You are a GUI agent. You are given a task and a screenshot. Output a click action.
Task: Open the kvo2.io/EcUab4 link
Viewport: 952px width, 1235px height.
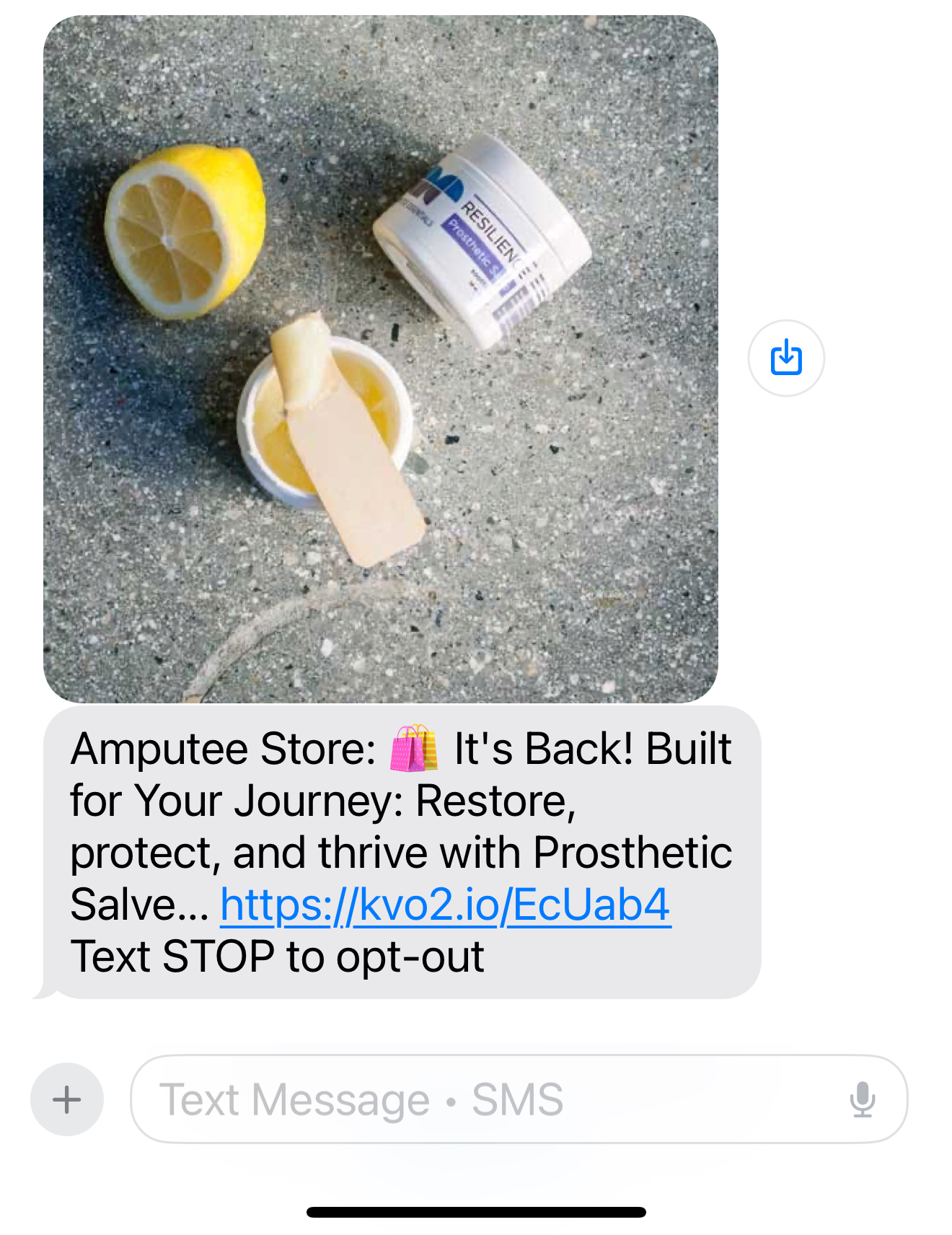click(x=445, y=905)
